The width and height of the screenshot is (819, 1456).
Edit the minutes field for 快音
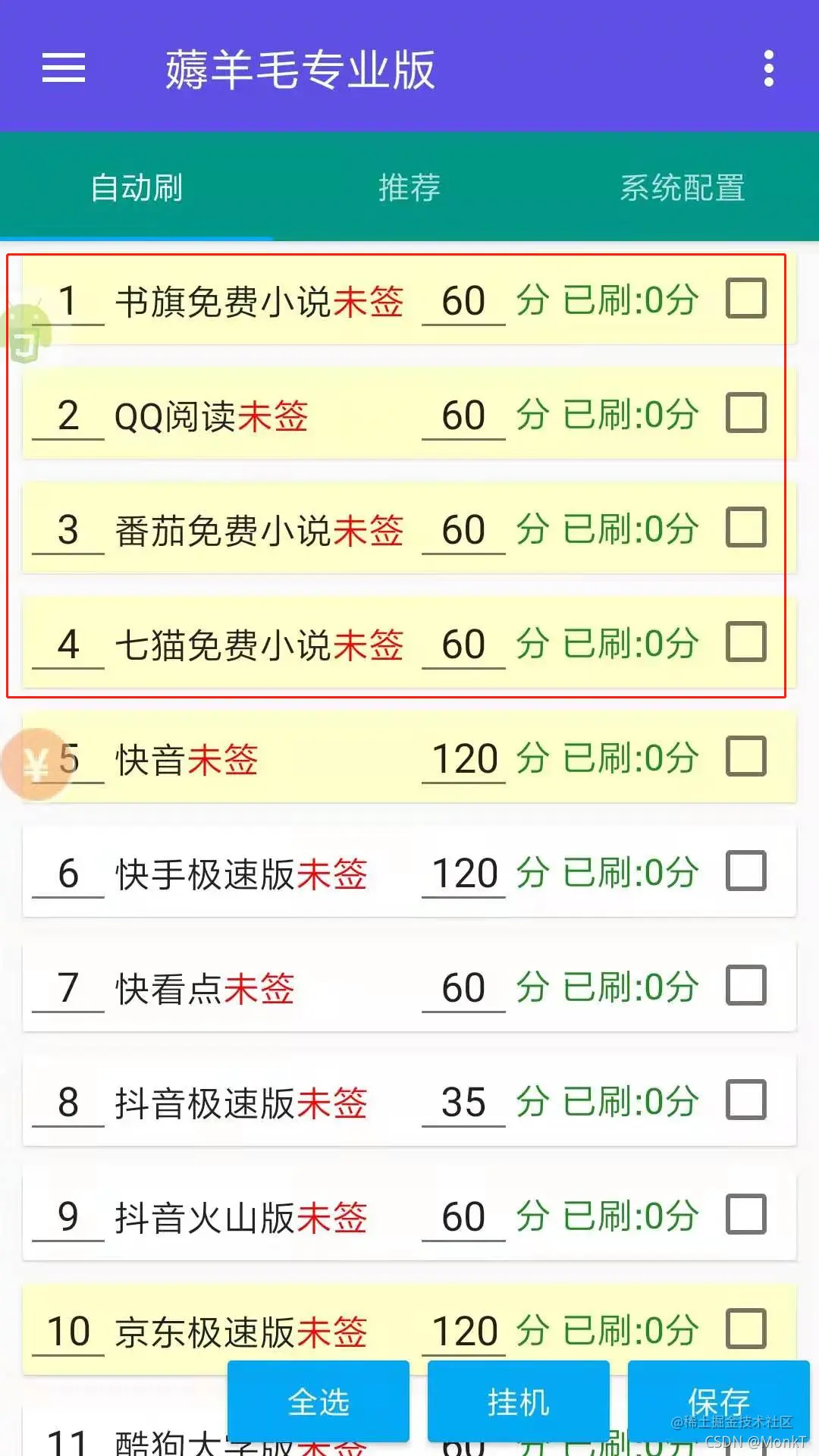[463, 759]
